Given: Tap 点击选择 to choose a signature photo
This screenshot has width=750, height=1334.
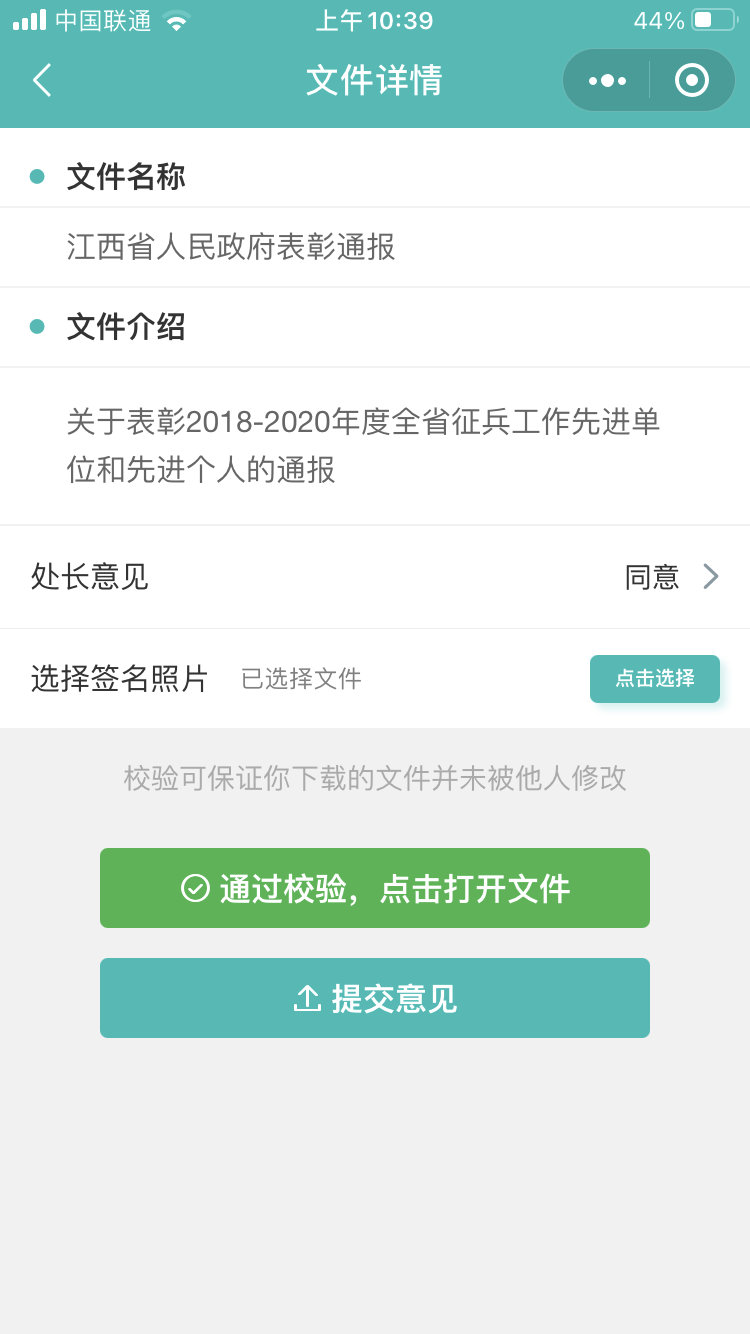Looking at the screenshot, I should 654,679.
